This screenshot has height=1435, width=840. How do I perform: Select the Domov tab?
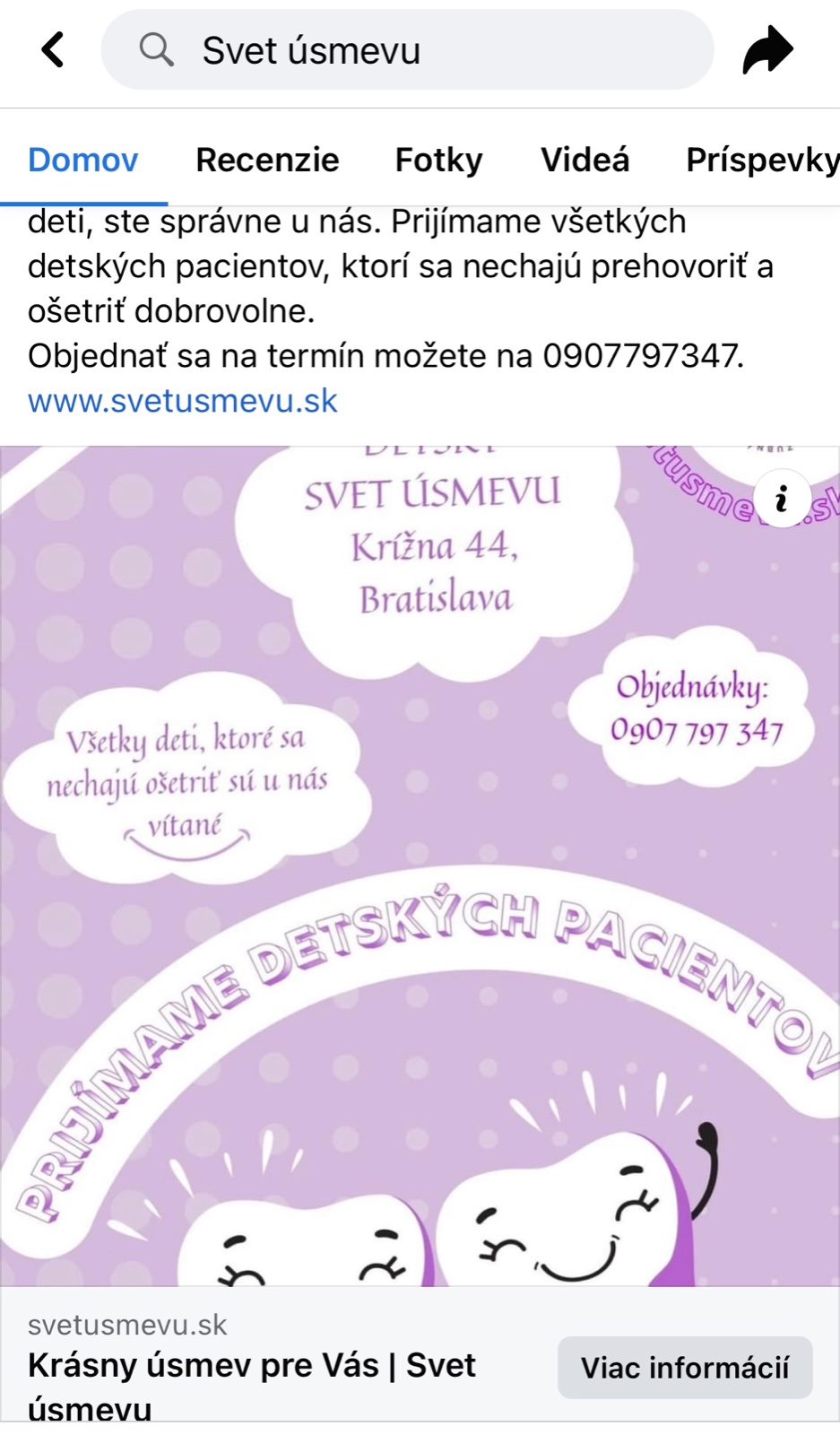(x=83, y=160)
